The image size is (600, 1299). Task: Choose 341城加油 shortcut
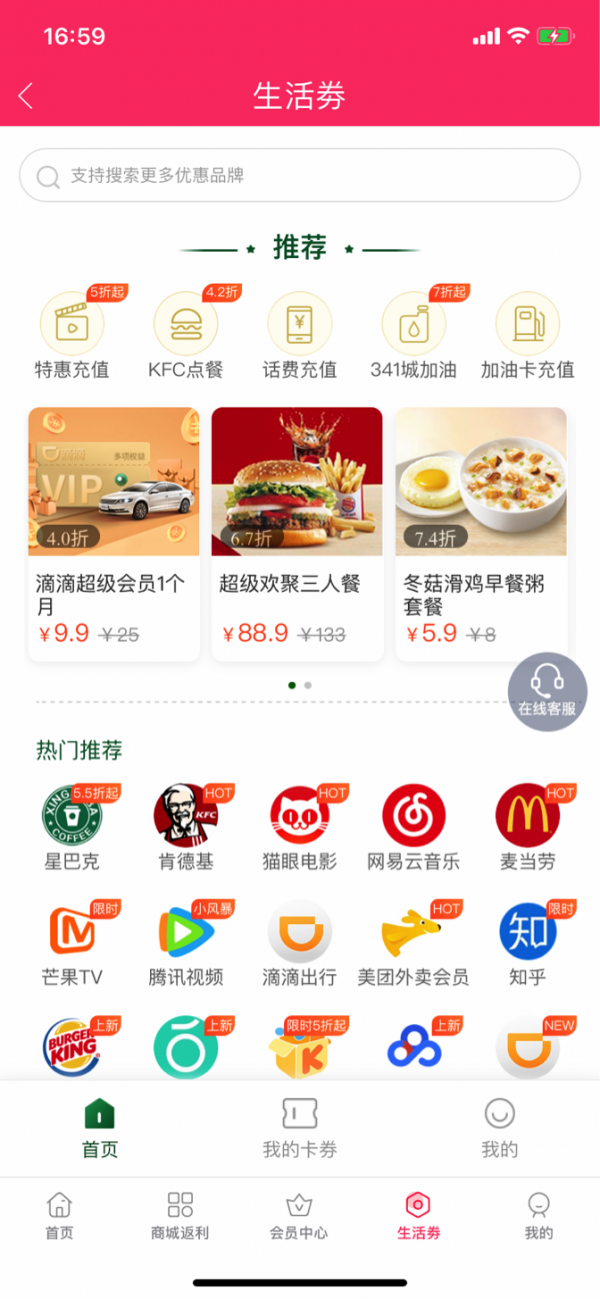[x=413, y=337]
